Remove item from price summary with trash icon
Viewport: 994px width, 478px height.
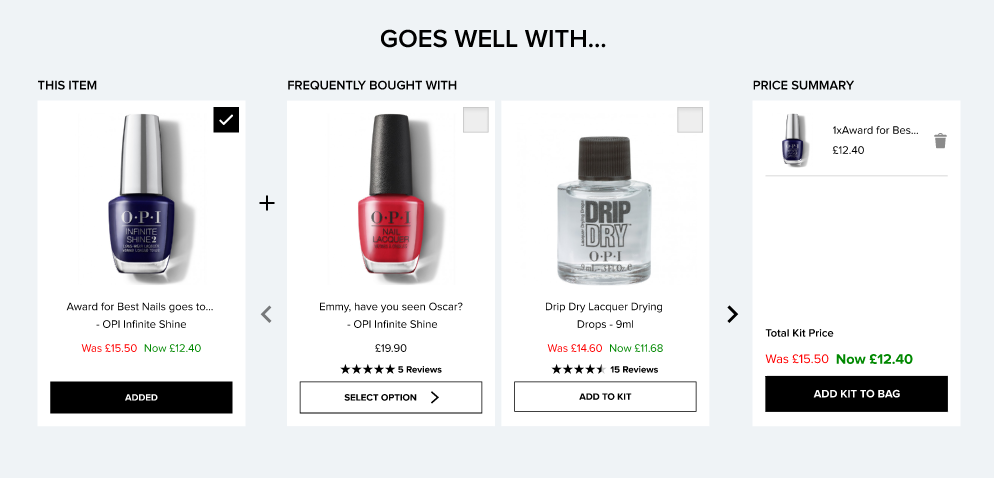click(940, 141)
